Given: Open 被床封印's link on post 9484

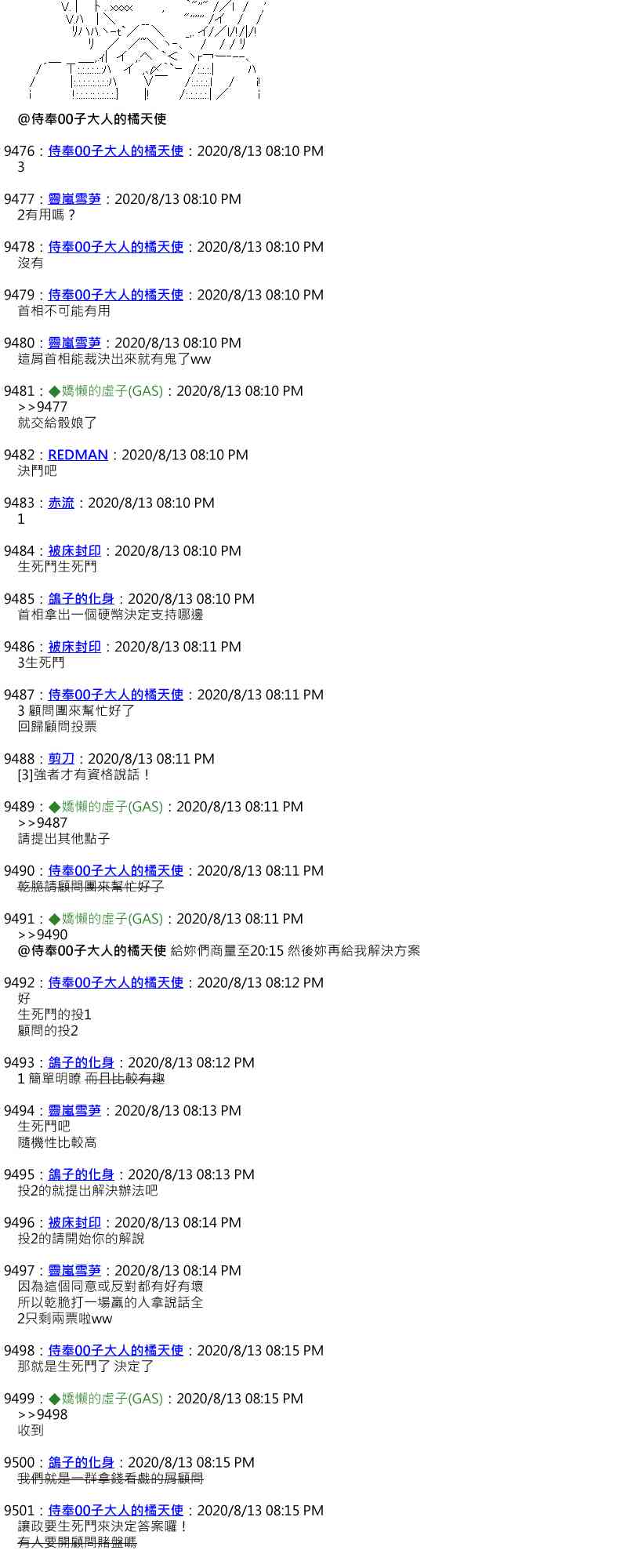Looking at the screenshot, I should pos(74,550).
